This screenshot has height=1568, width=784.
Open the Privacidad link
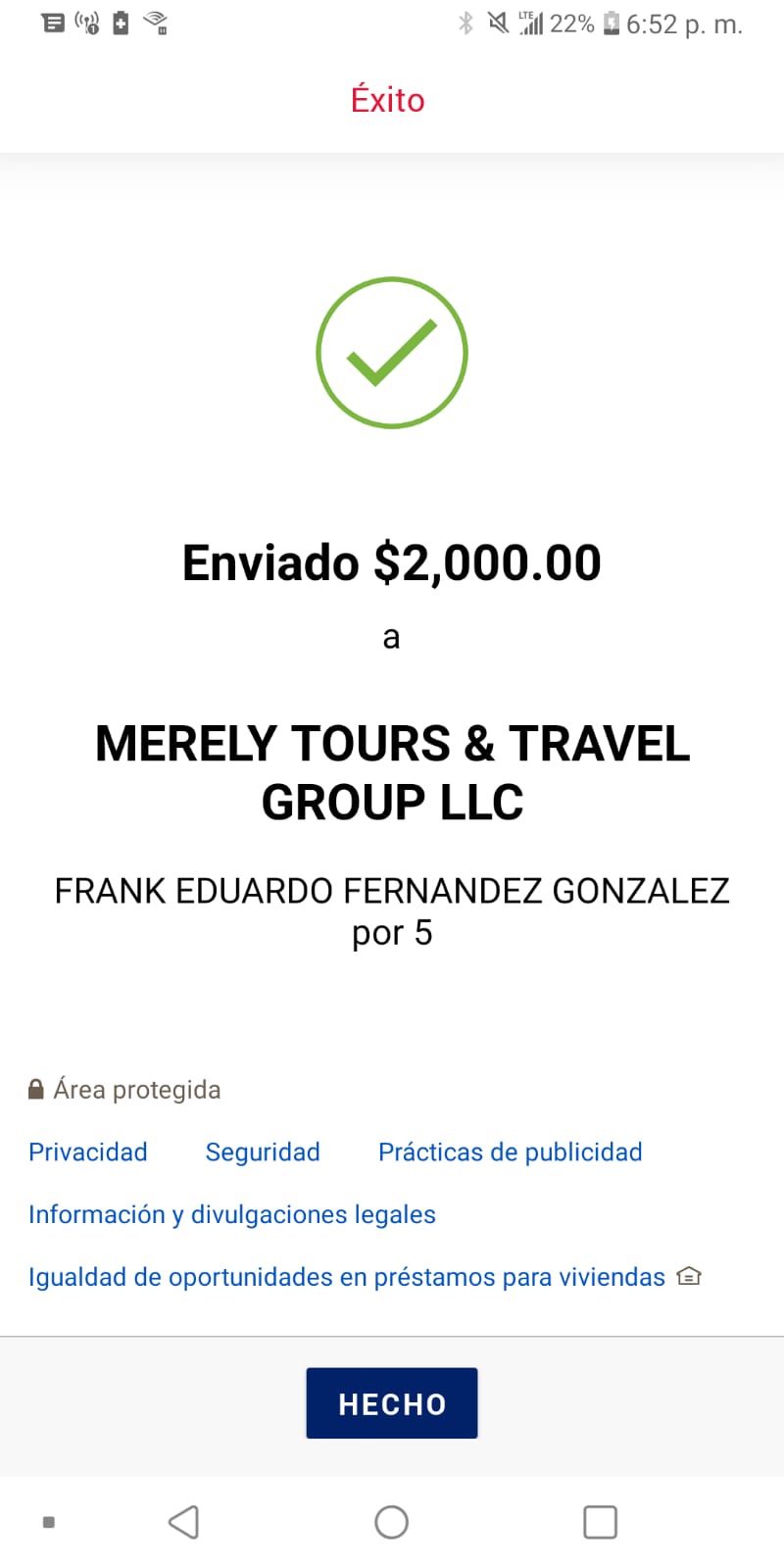pyautogui.click(x=88, y=1151)
